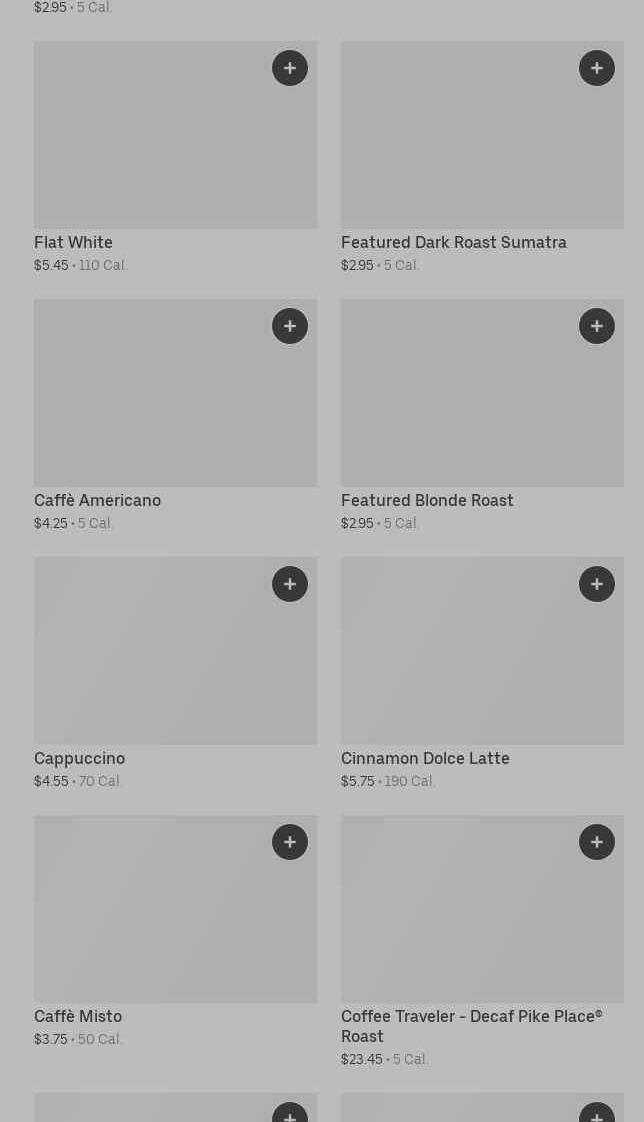Open the Flat White item details
Viewport: 644px width, 1122px height.
pos(150,150)
